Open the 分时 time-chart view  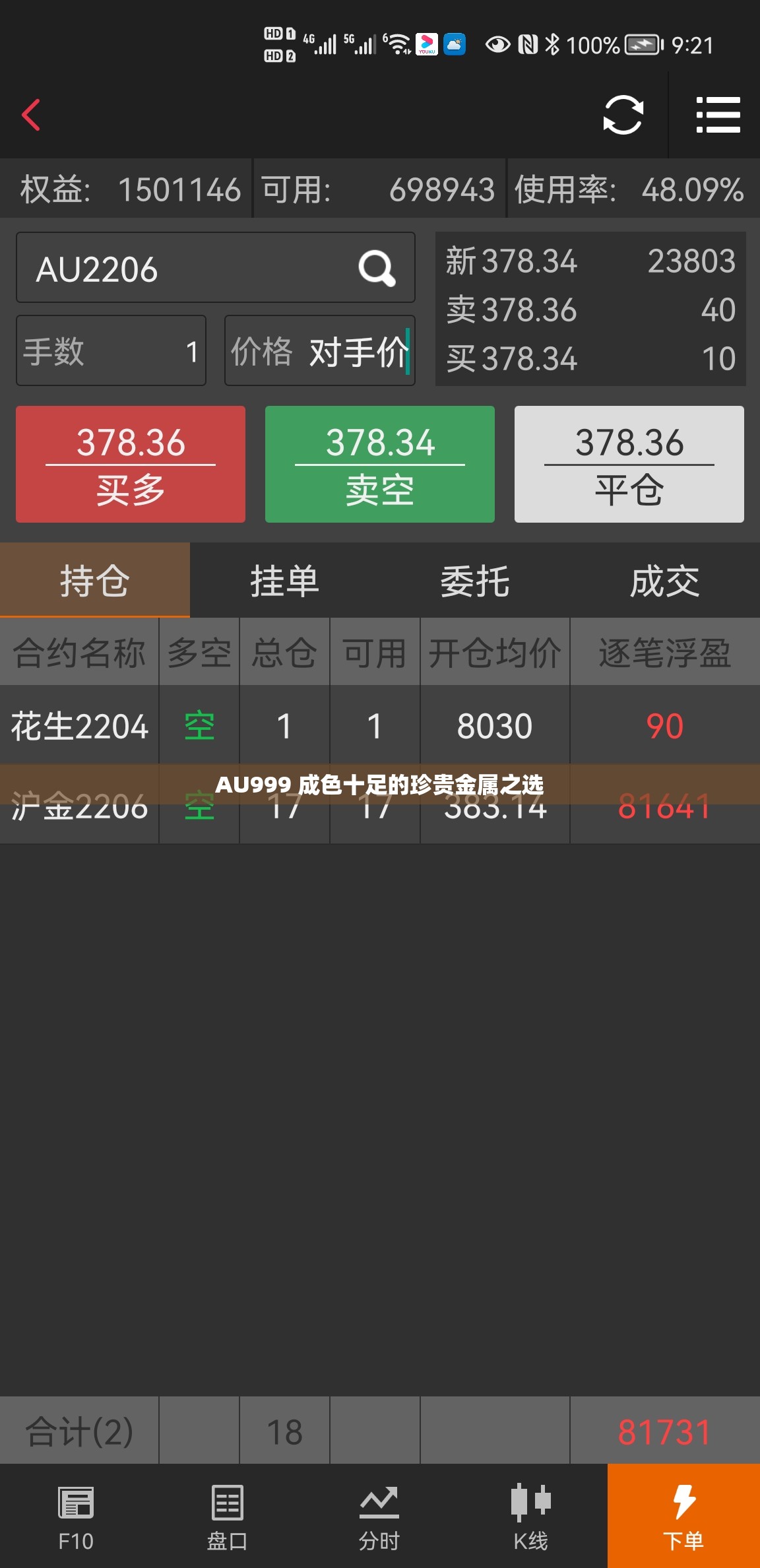tap(380, 1515)
